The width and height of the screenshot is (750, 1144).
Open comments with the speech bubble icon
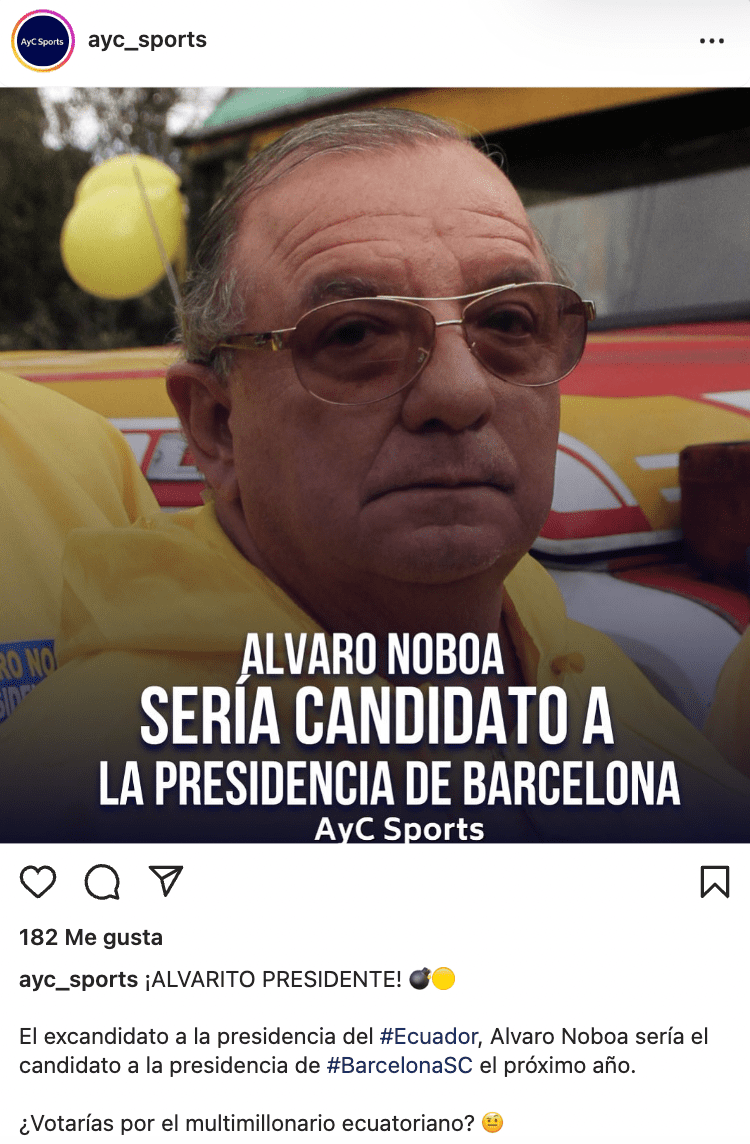[102, 881]
